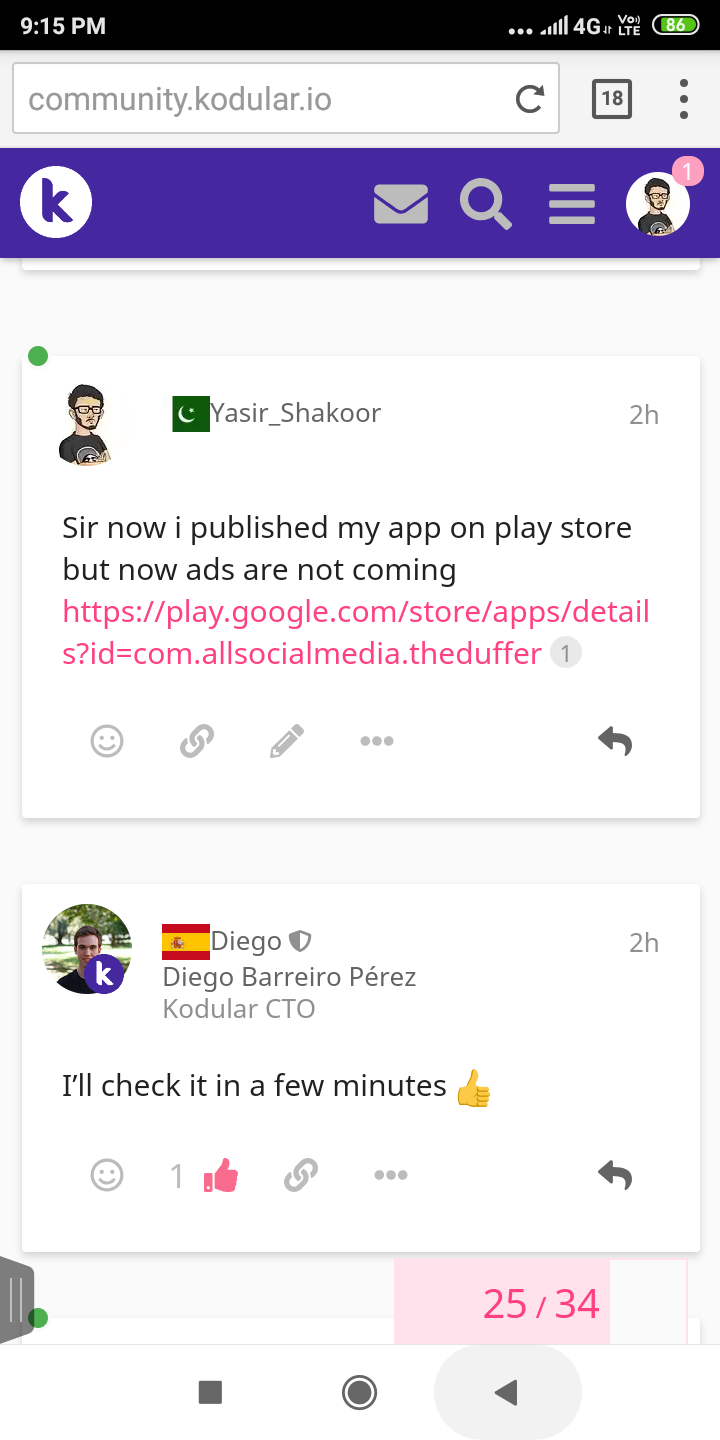Reply to Diego's post

click(615, 1175)
